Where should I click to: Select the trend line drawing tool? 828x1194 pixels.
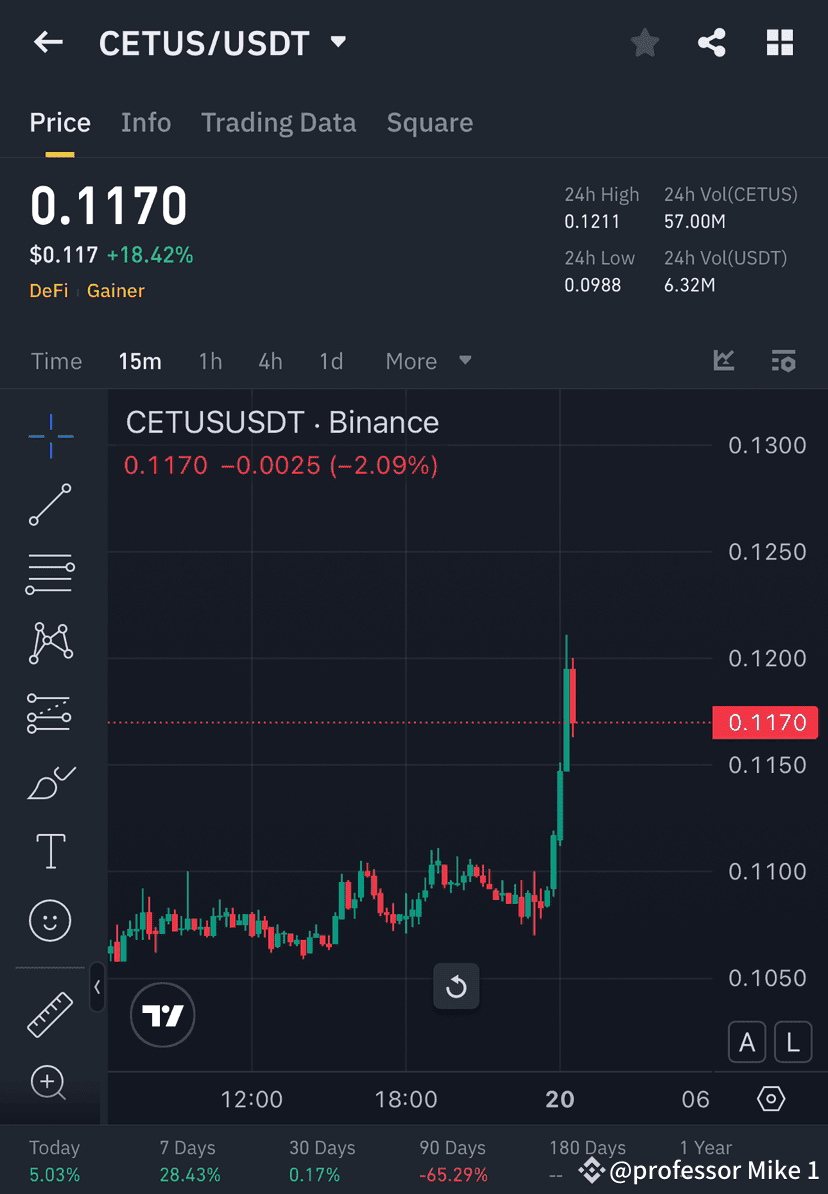tap(50, 505)
